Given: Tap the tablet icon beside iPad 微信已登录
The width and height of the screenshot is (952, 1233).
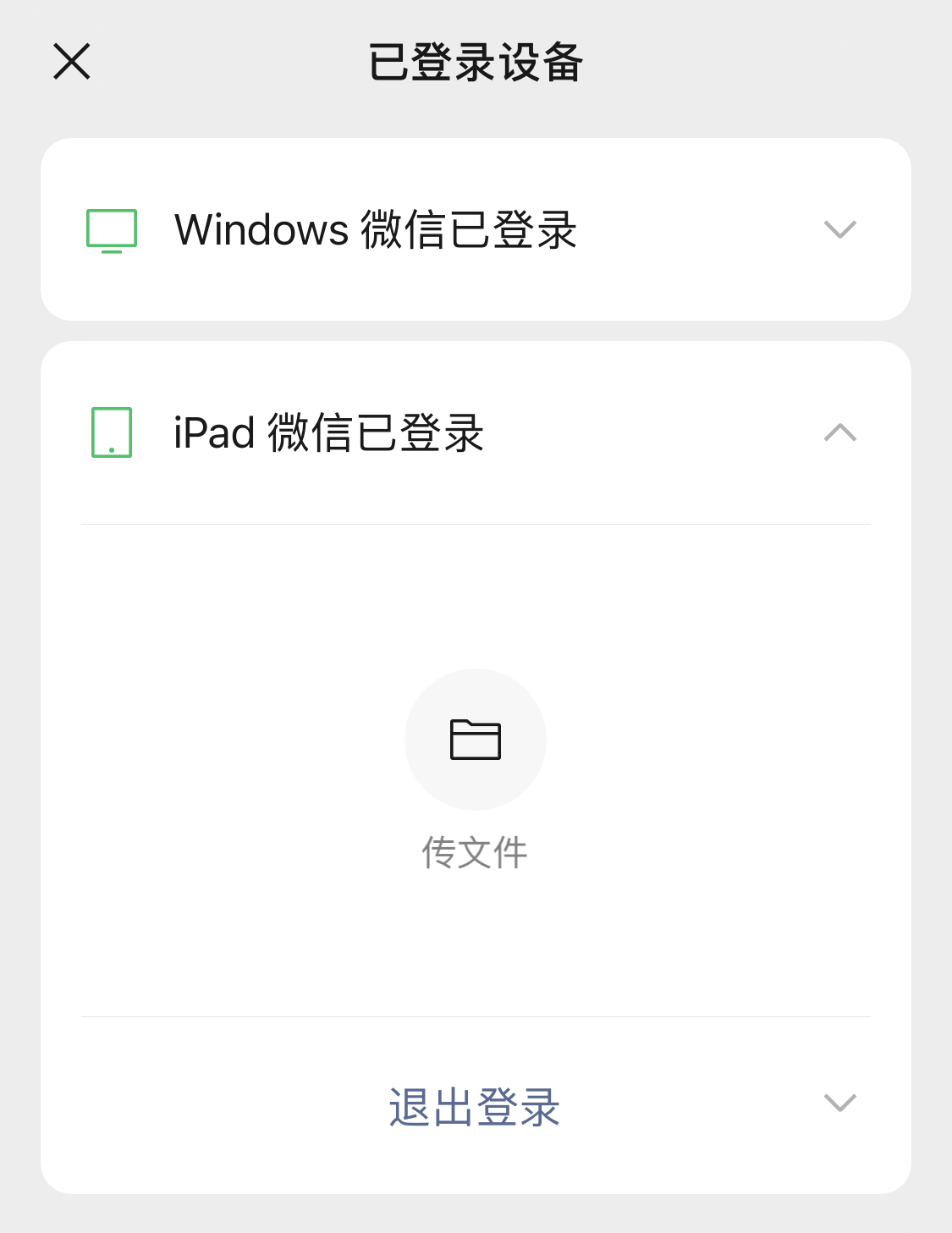Looking at the screenshot, I should pos(111,433).
